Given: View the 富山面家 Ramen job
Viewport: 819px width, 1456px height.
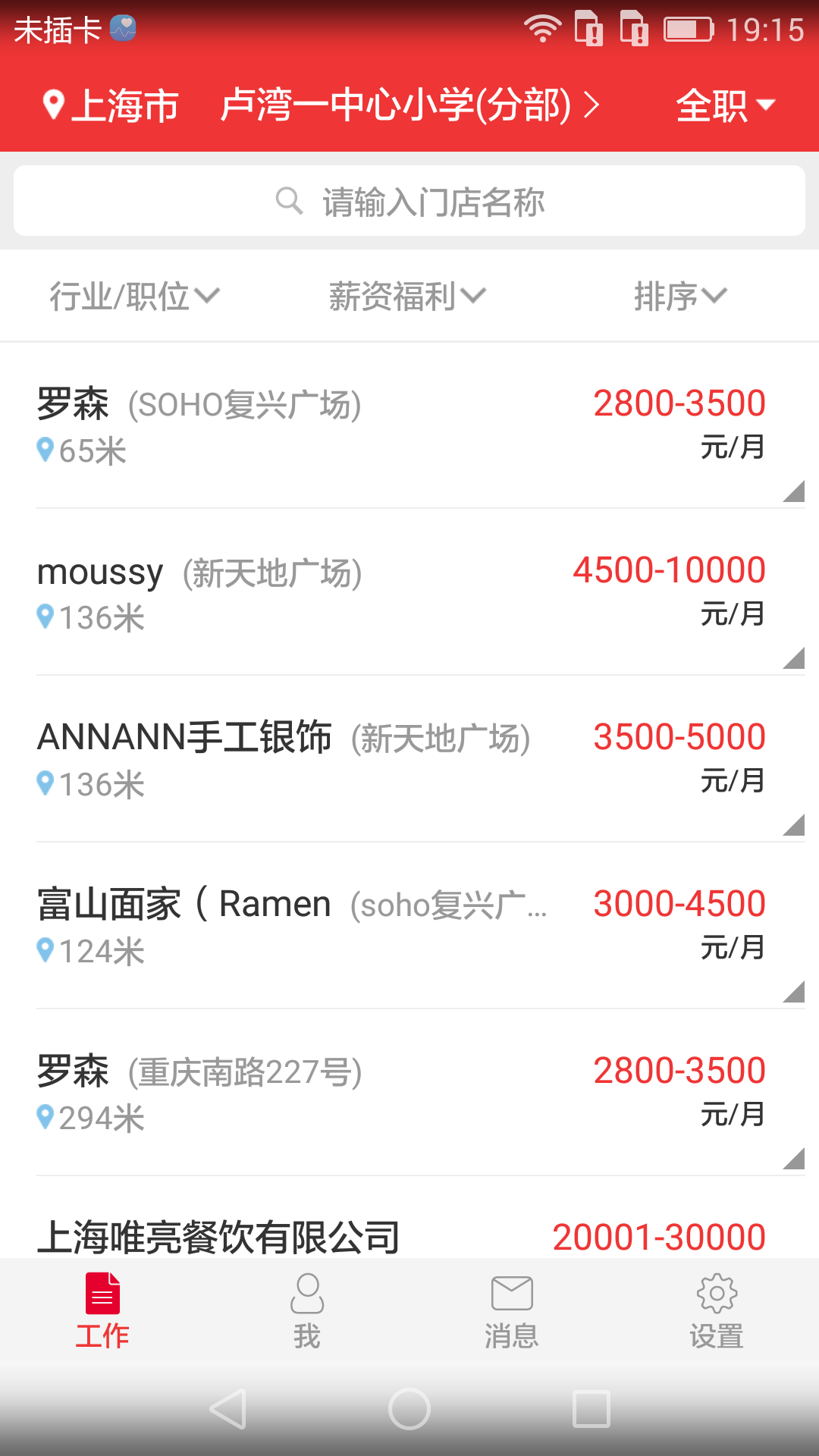Looking at the screenshot, I should click(x=409, y=927).
